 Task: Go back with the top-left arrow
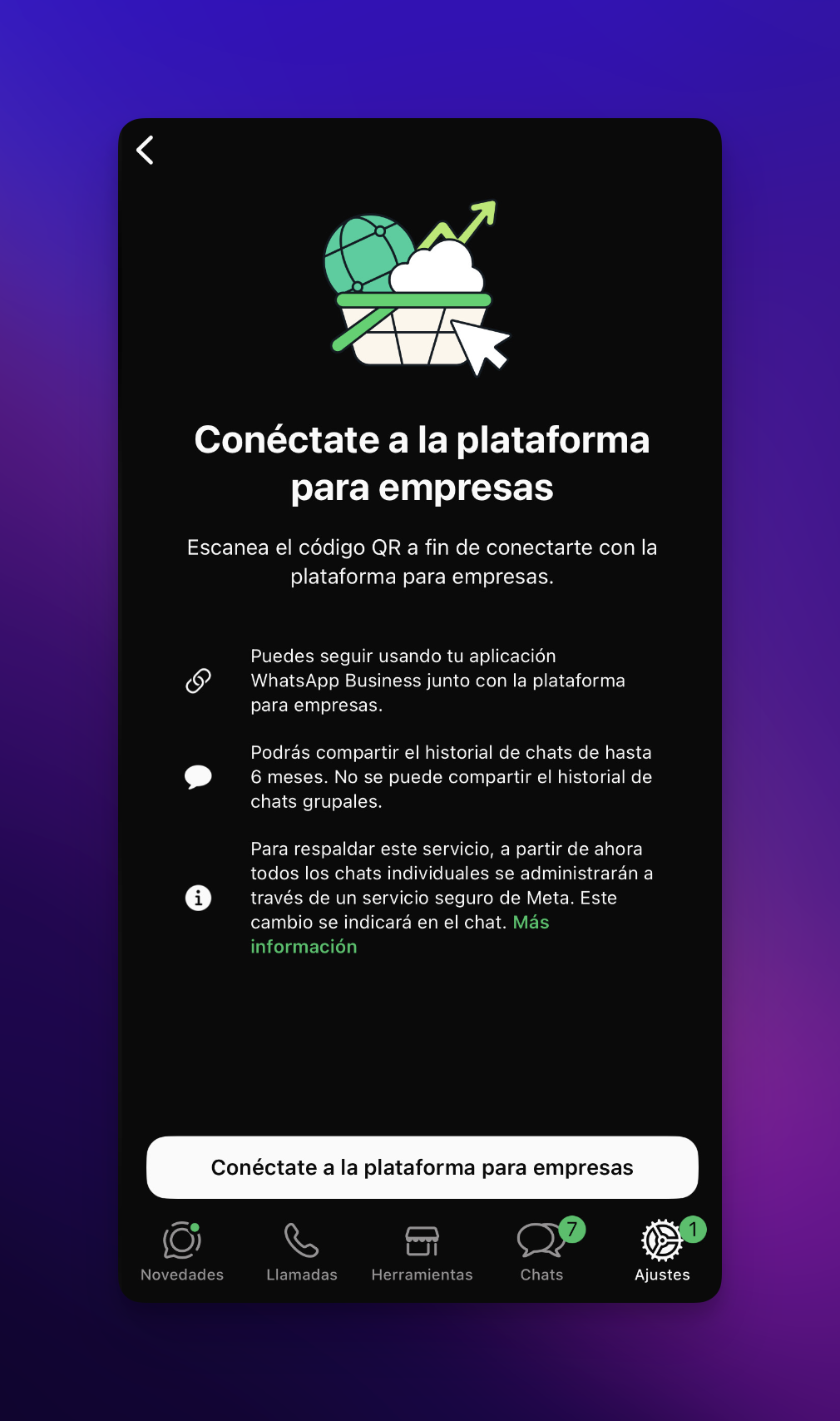[x=146, y=151]
